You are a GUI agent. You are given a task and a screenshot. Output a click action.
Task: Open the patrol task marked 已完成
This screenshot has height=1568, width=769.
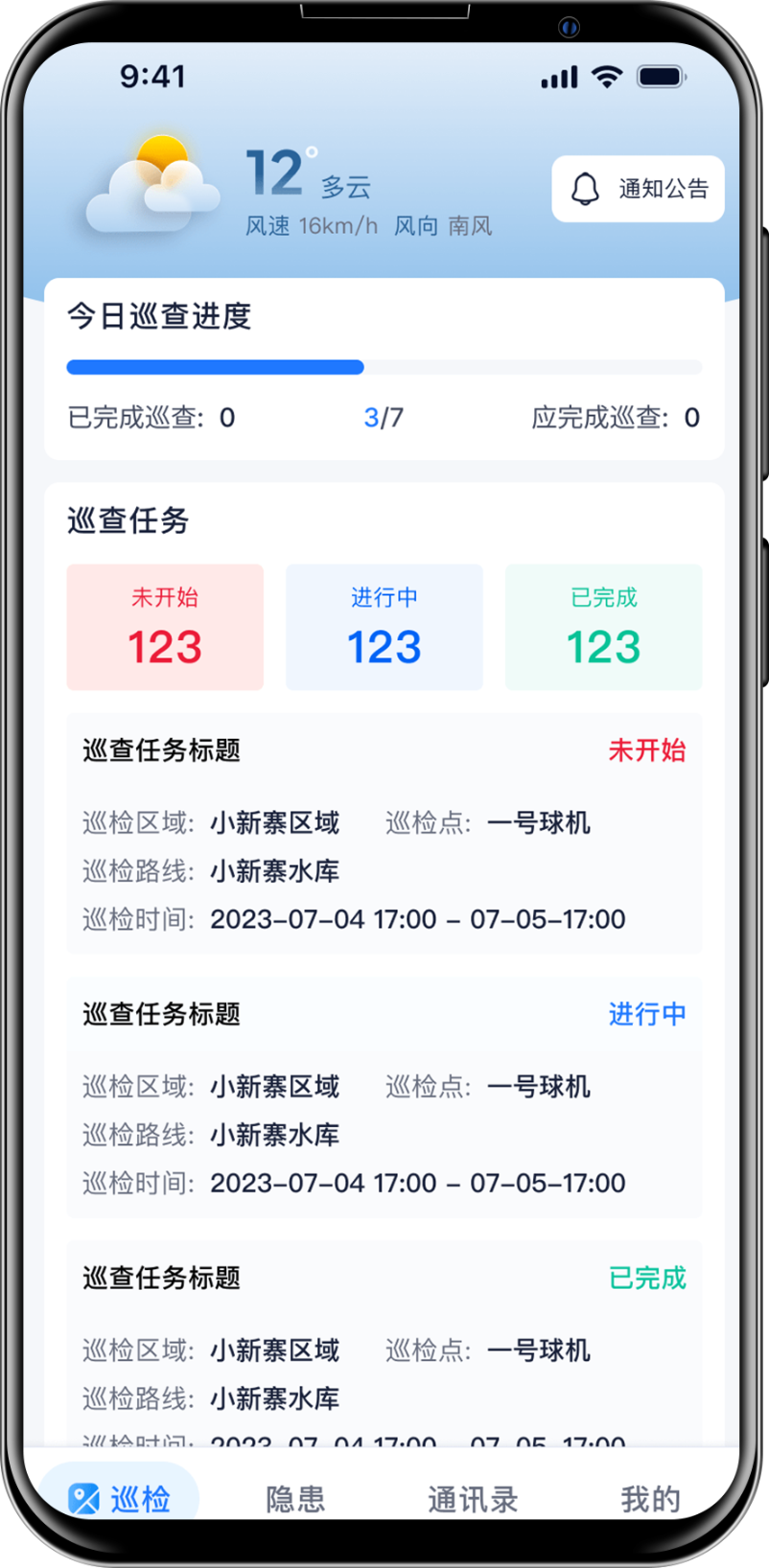[384, 1342]
